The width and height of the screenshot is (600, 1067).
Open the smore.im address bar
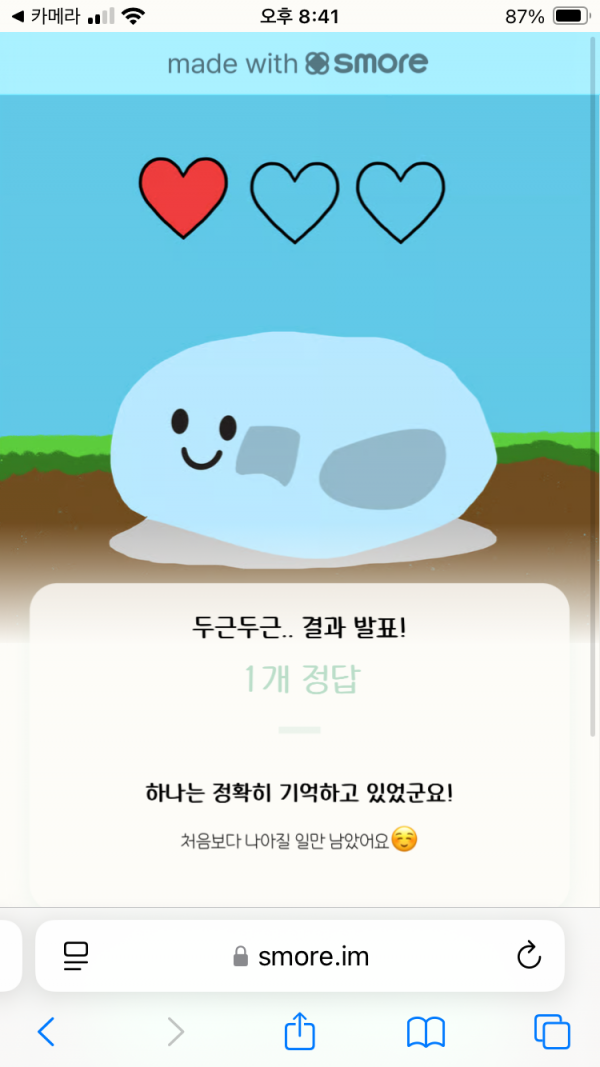302,956
